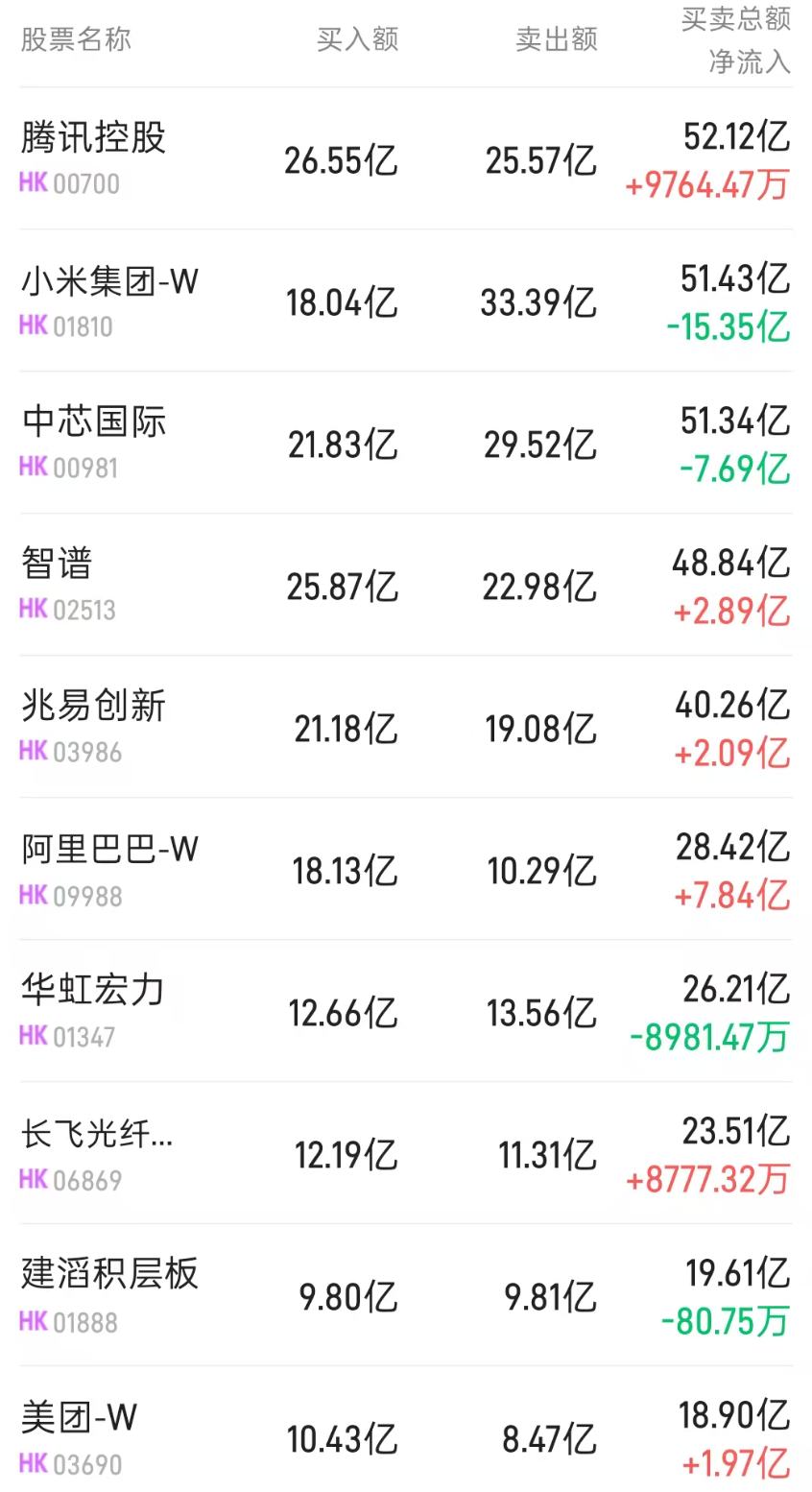Select the 中芯国际 row
This screenshot has height=1492, width=812.
[406, 443]
